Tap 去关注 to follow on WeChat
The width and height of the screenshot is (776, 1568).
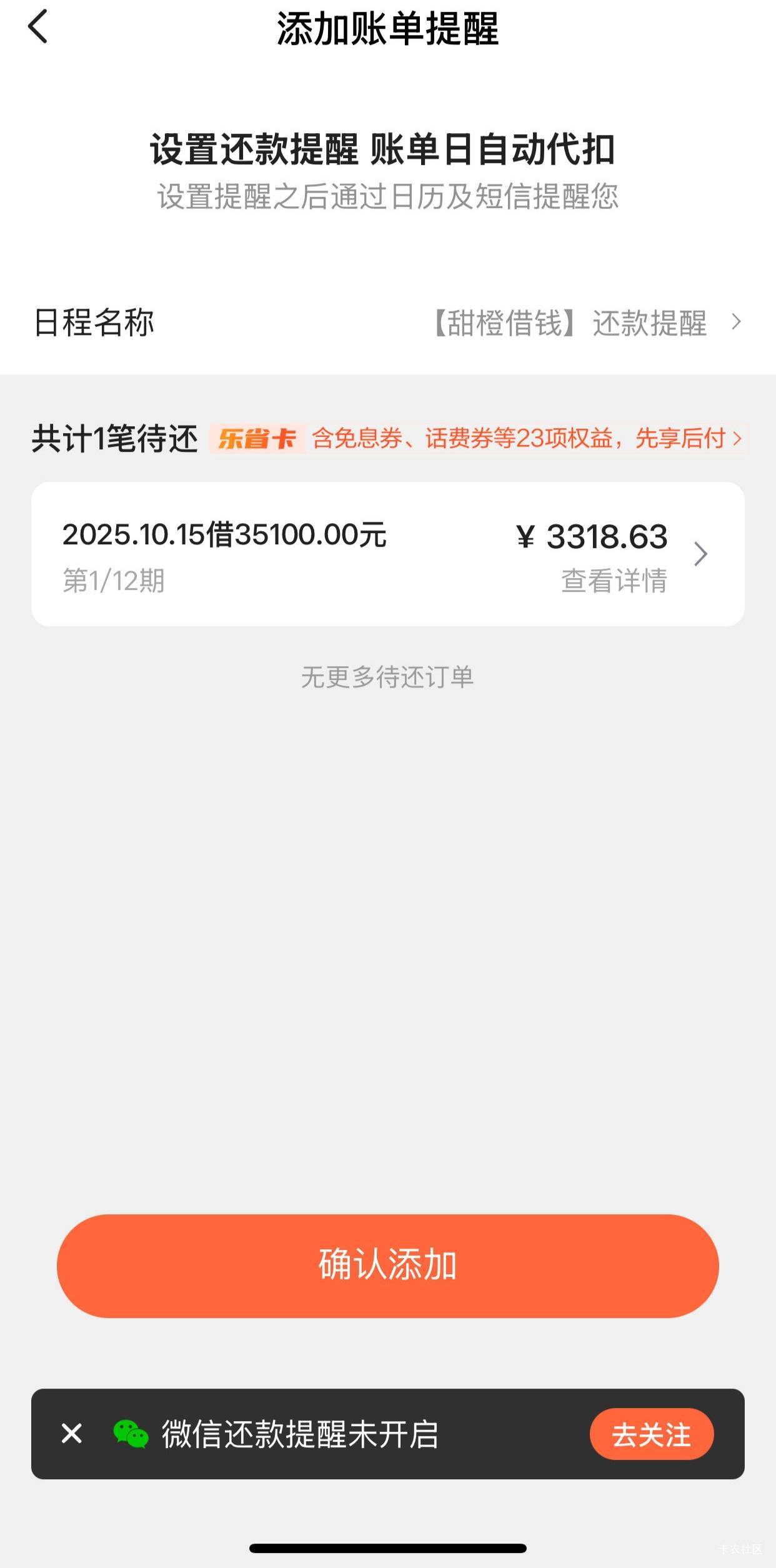click(651, 1434)
